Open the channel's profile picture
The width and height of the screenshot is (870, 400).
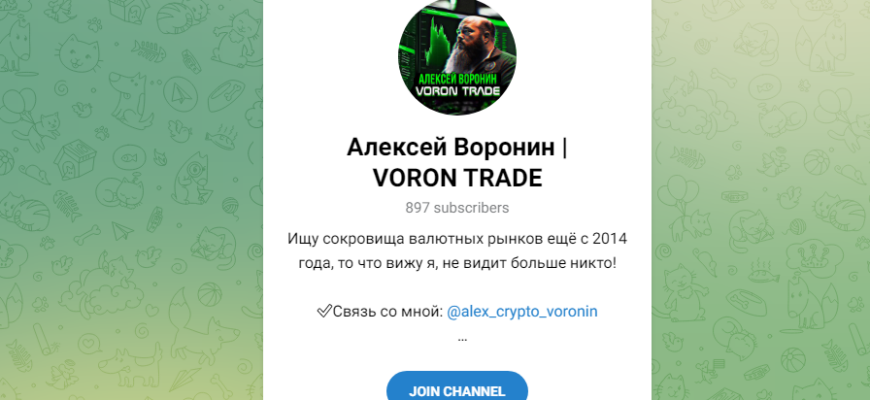click(x=457, y=56)
